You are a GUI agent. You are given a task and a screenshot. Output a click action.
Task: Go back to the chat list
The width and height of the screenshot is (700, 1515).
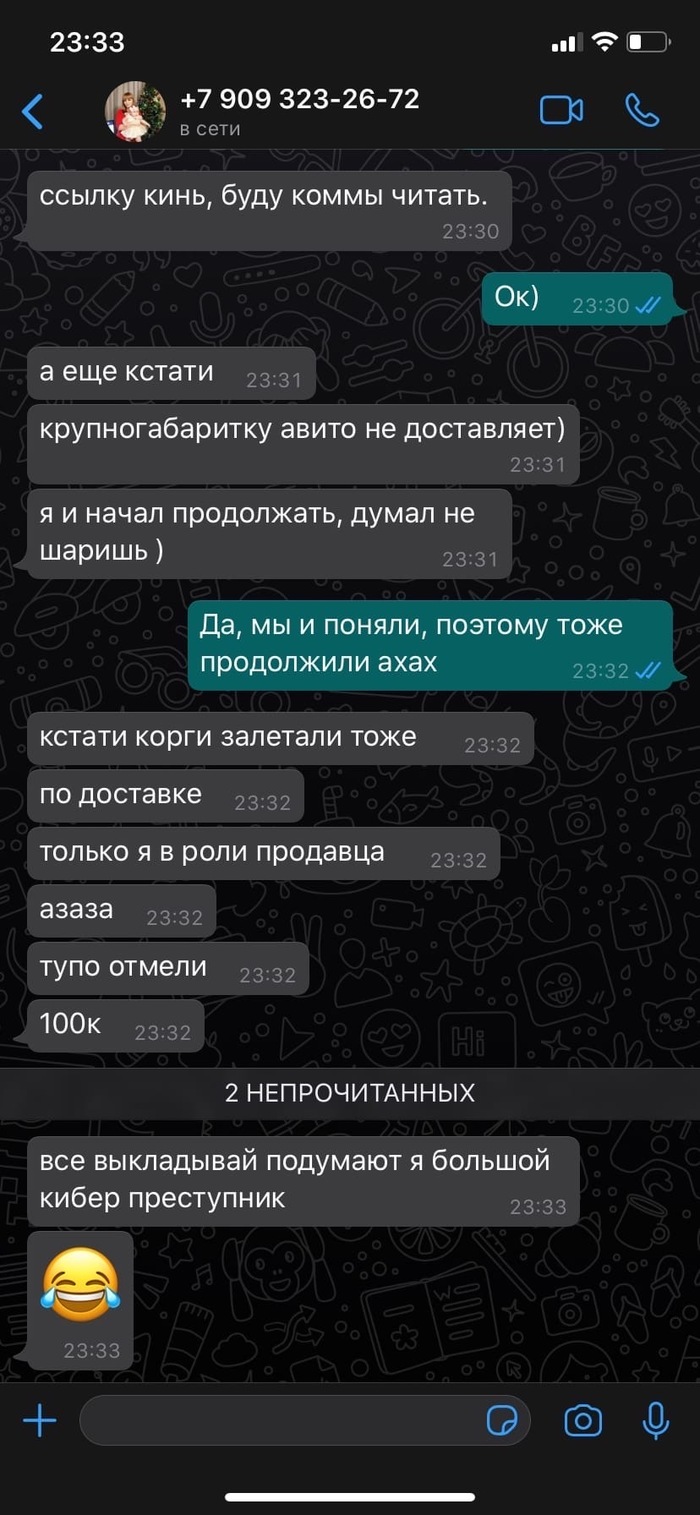[33, 111]
